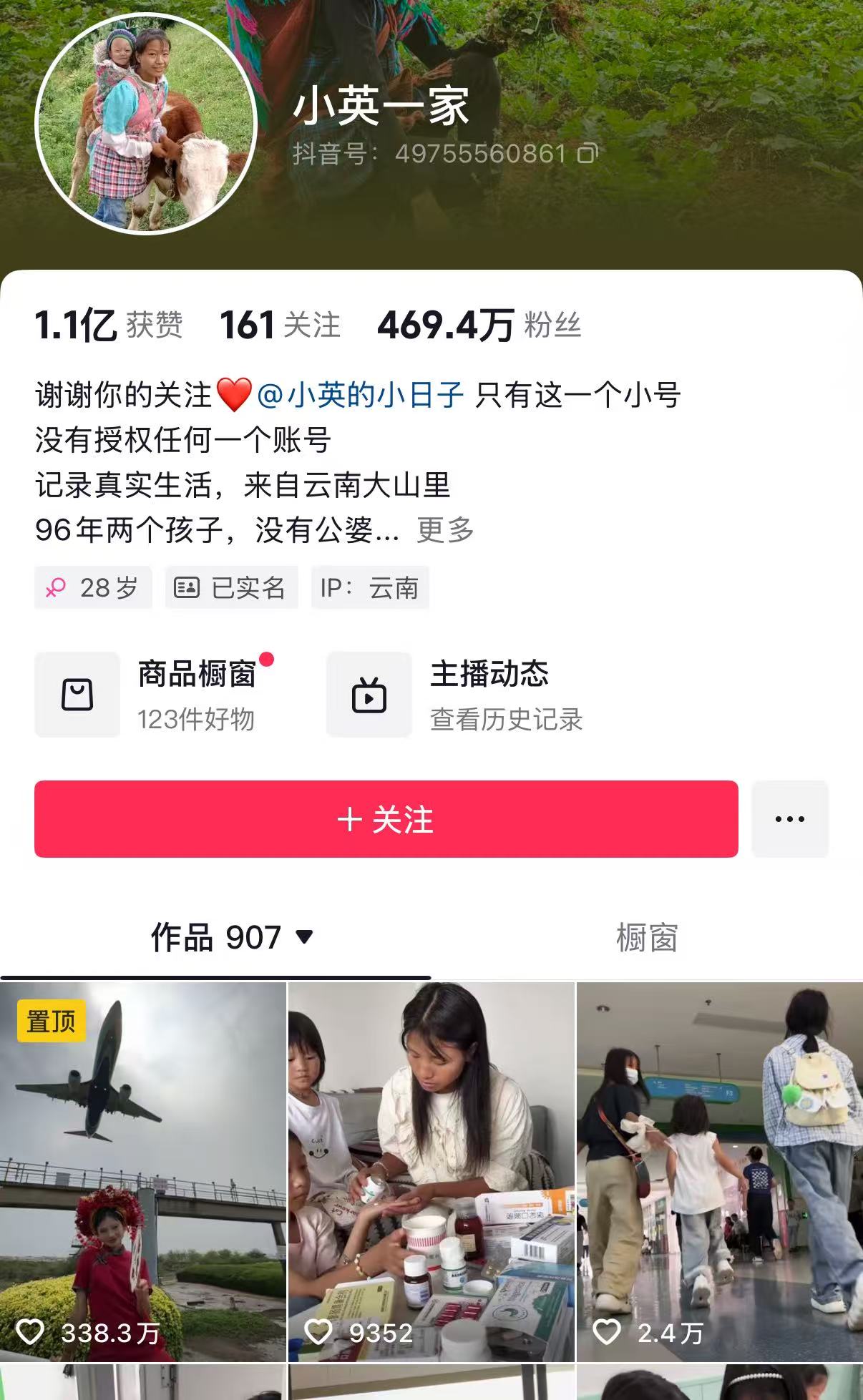Switch to the 橱窗 tab
This screenshot has height=1400, width=863.
(646, 937)
